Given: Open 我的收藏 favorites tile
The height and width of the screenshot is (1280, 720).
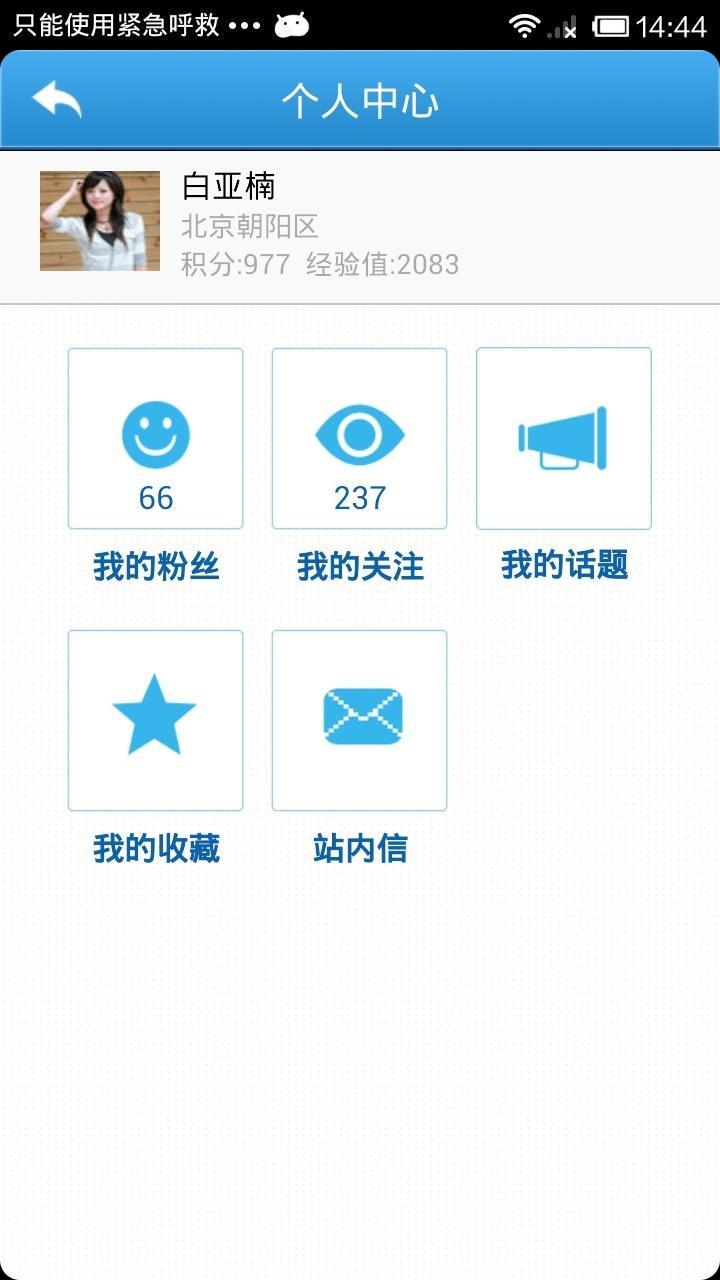Looking at the screenshot, I should (155, 720).
